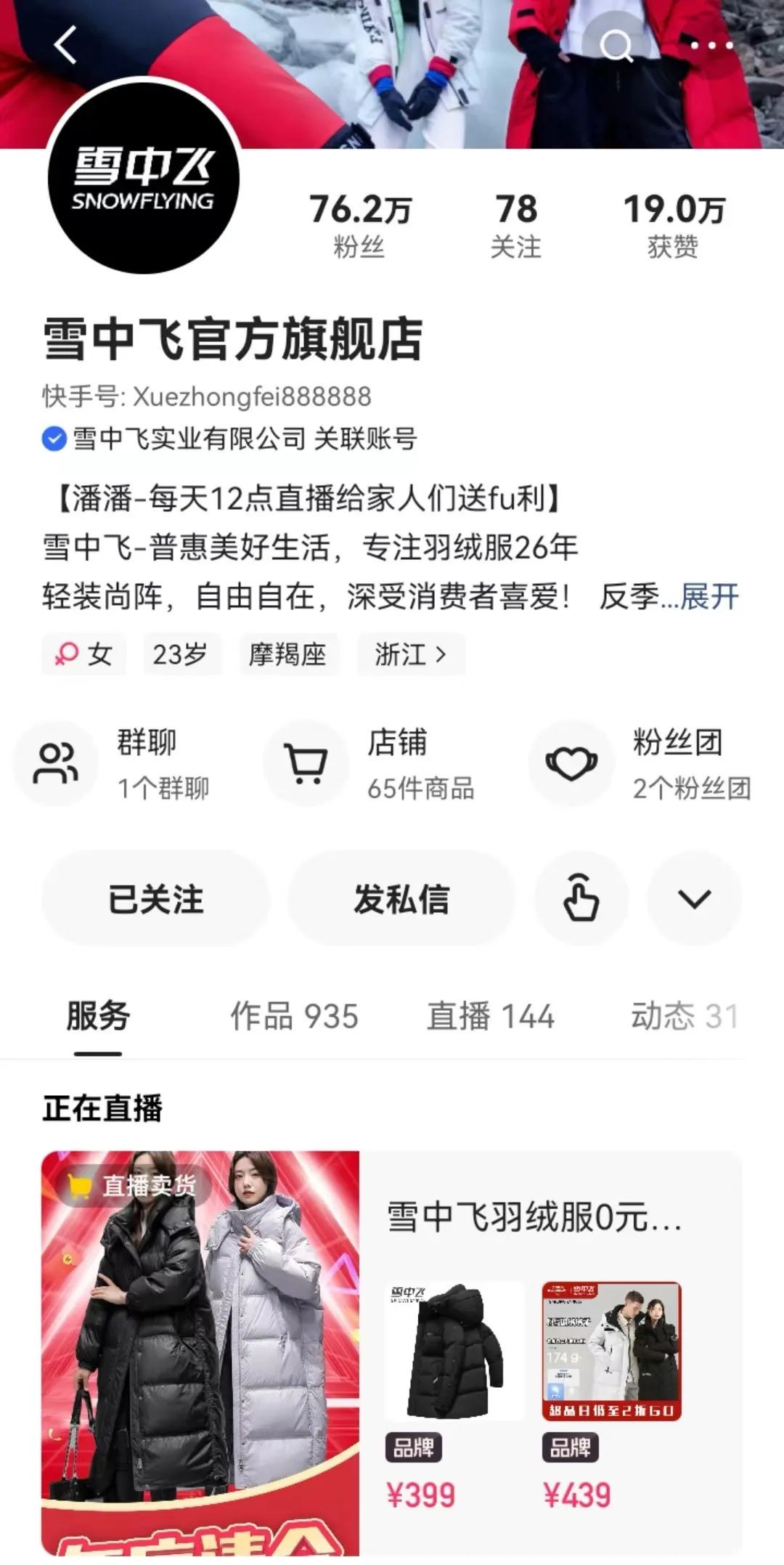784x1565 pixels.
Task: Open the 直播卖货 live stream cover
Action: [x=200, y=1351]
